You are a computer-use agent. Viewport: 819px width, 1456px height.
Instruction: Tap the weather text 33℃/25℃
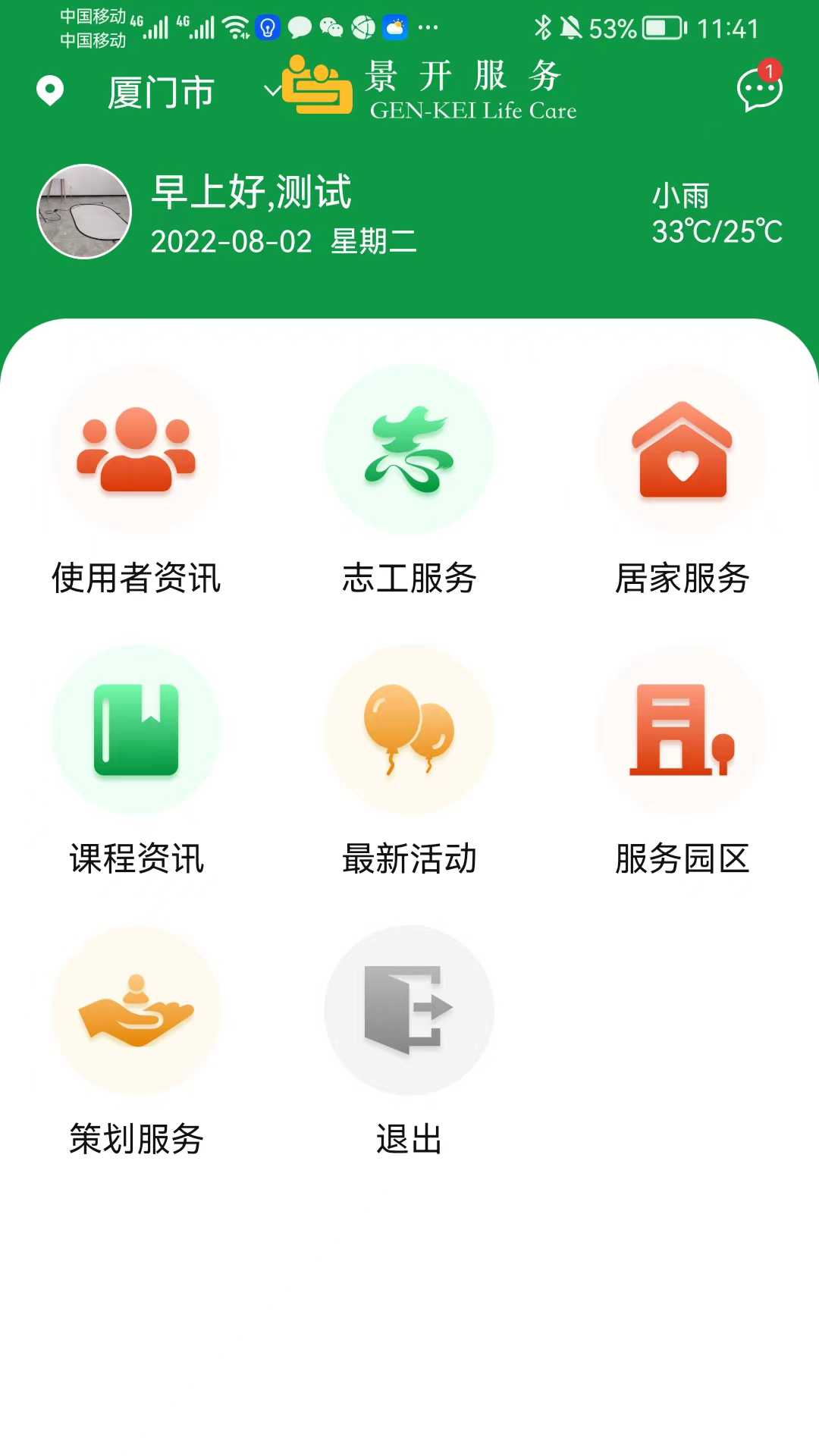point(716,234)
